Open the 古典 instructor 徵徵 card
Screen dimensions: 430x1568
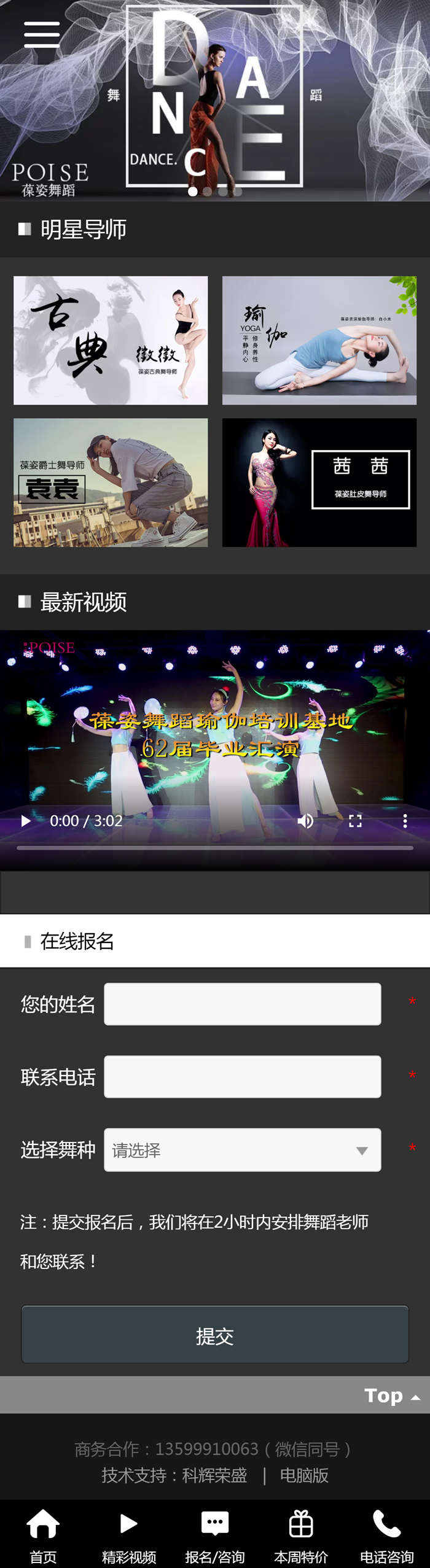coord(111,340)
